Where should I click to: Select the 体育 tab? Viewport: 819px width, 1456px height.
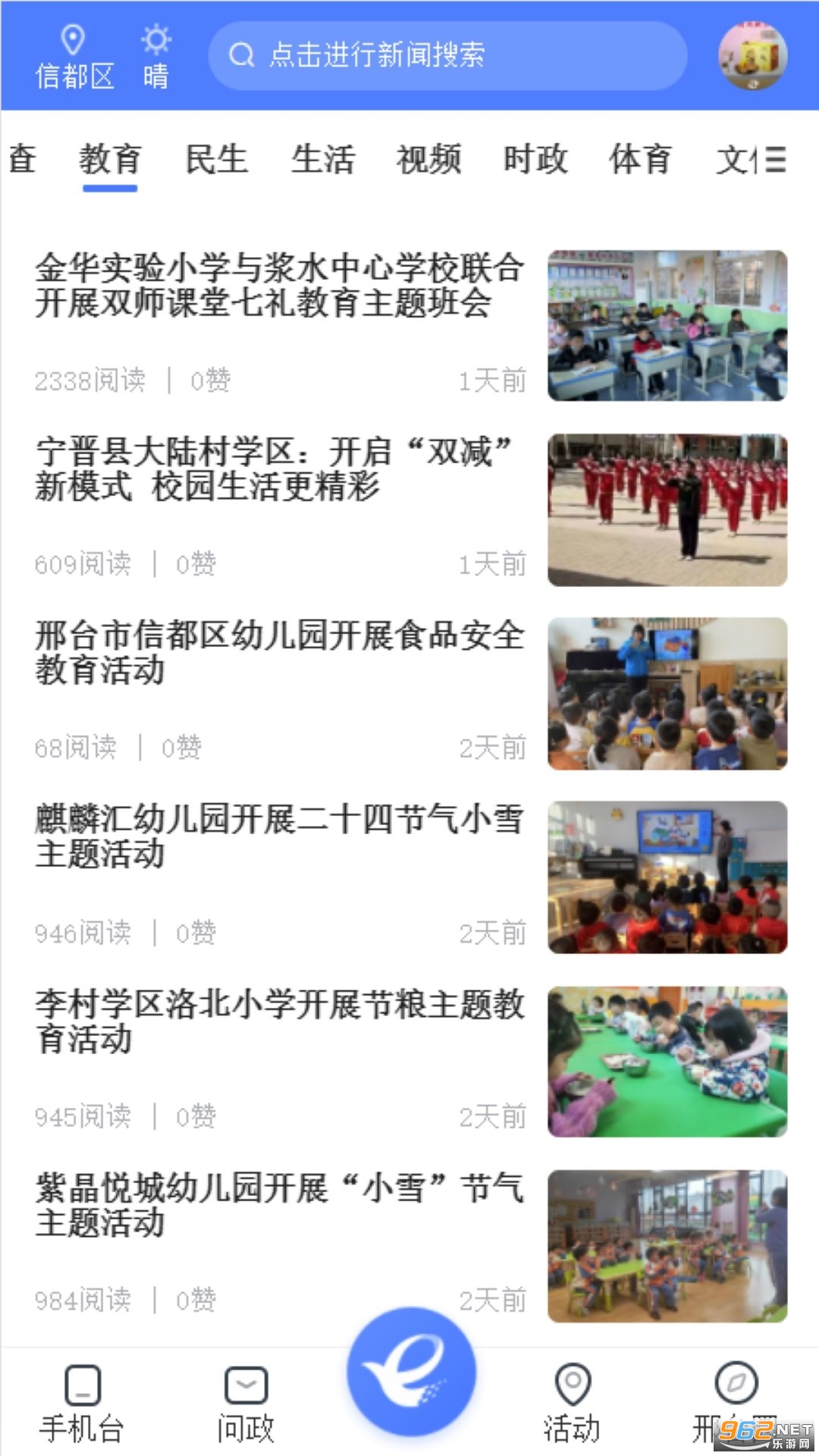coord(640,159)
